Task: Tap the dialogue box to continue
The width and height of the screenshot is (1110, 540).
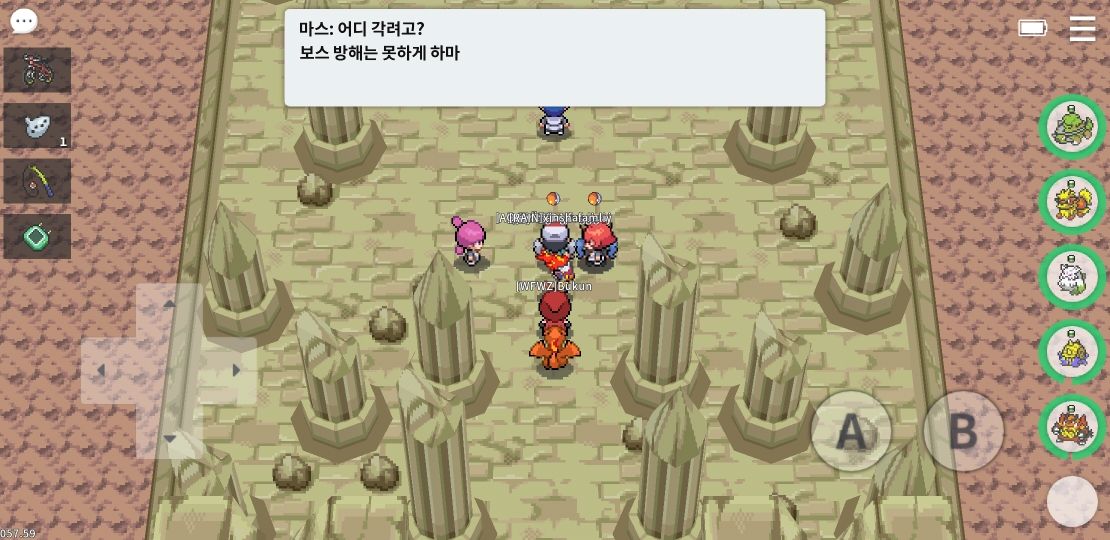Action: pos(555,57)
